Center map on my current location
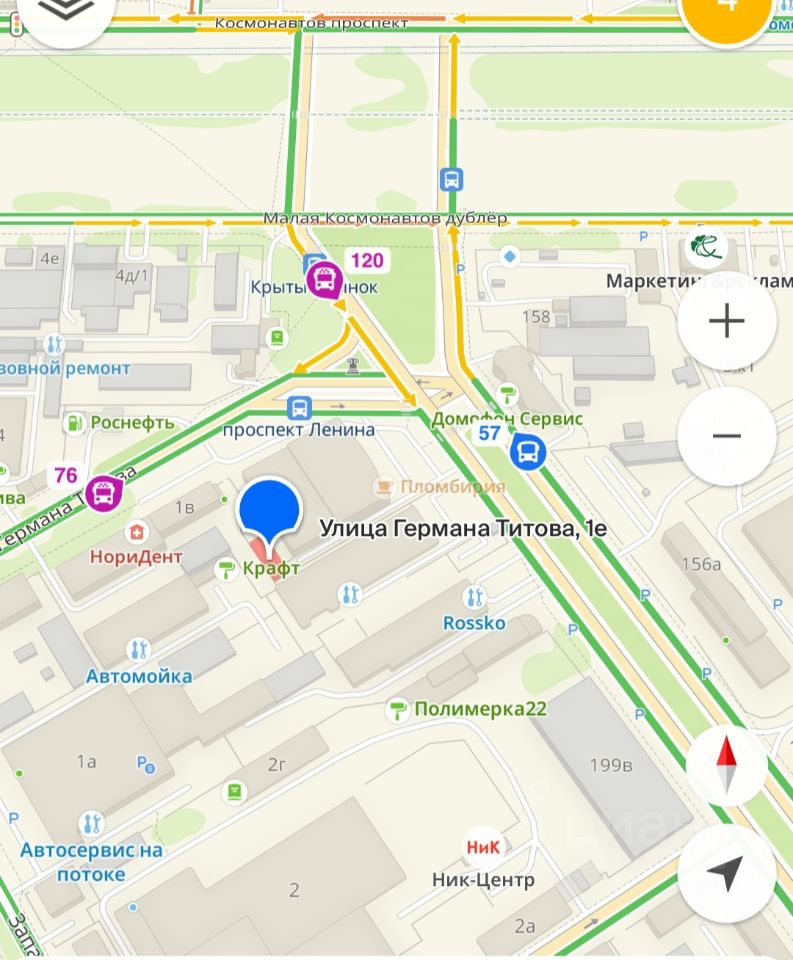 pos(727,873)
